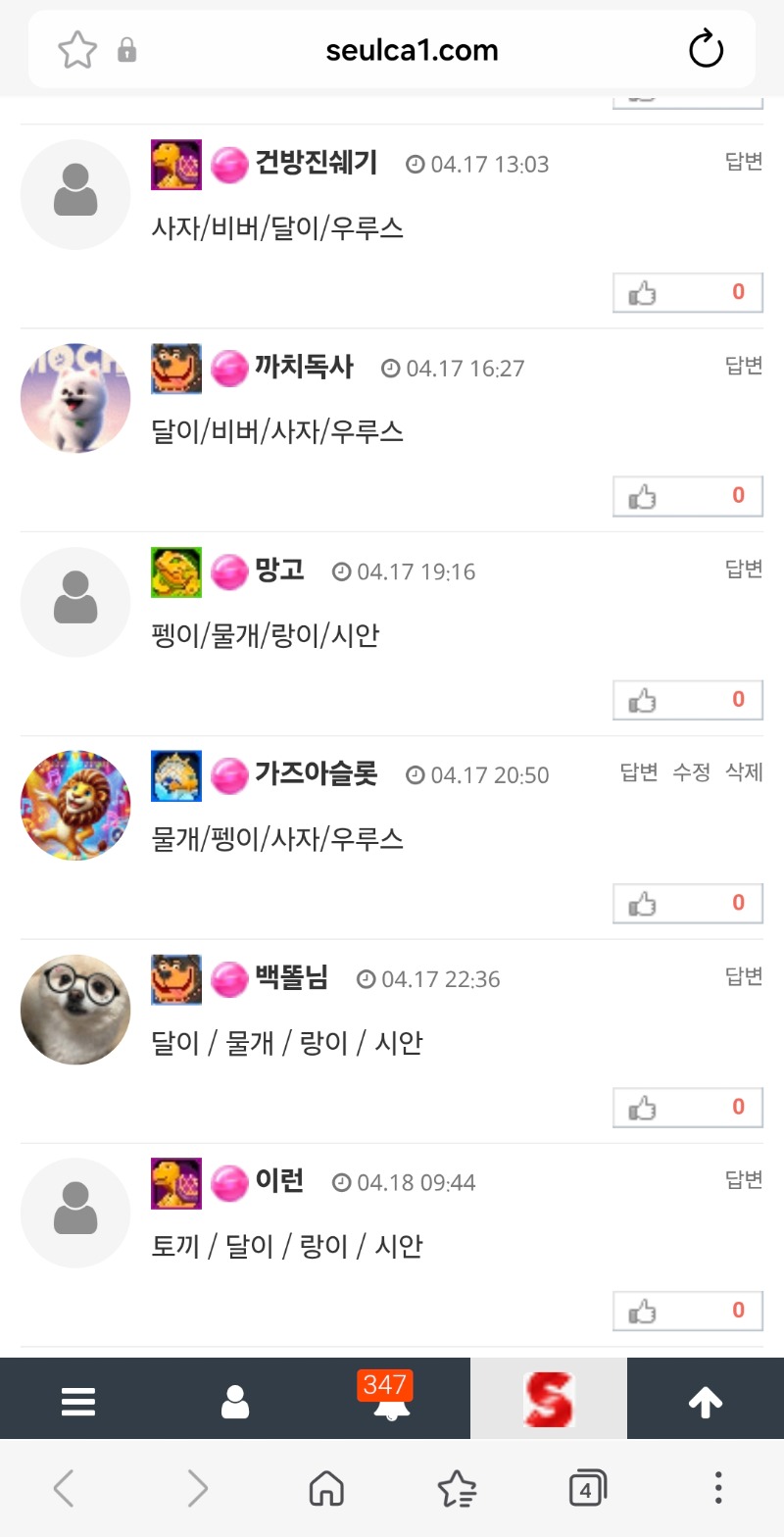
Task: Reply to 백똘님's comment
Action: pyautogui.click(x=743, y=976)
